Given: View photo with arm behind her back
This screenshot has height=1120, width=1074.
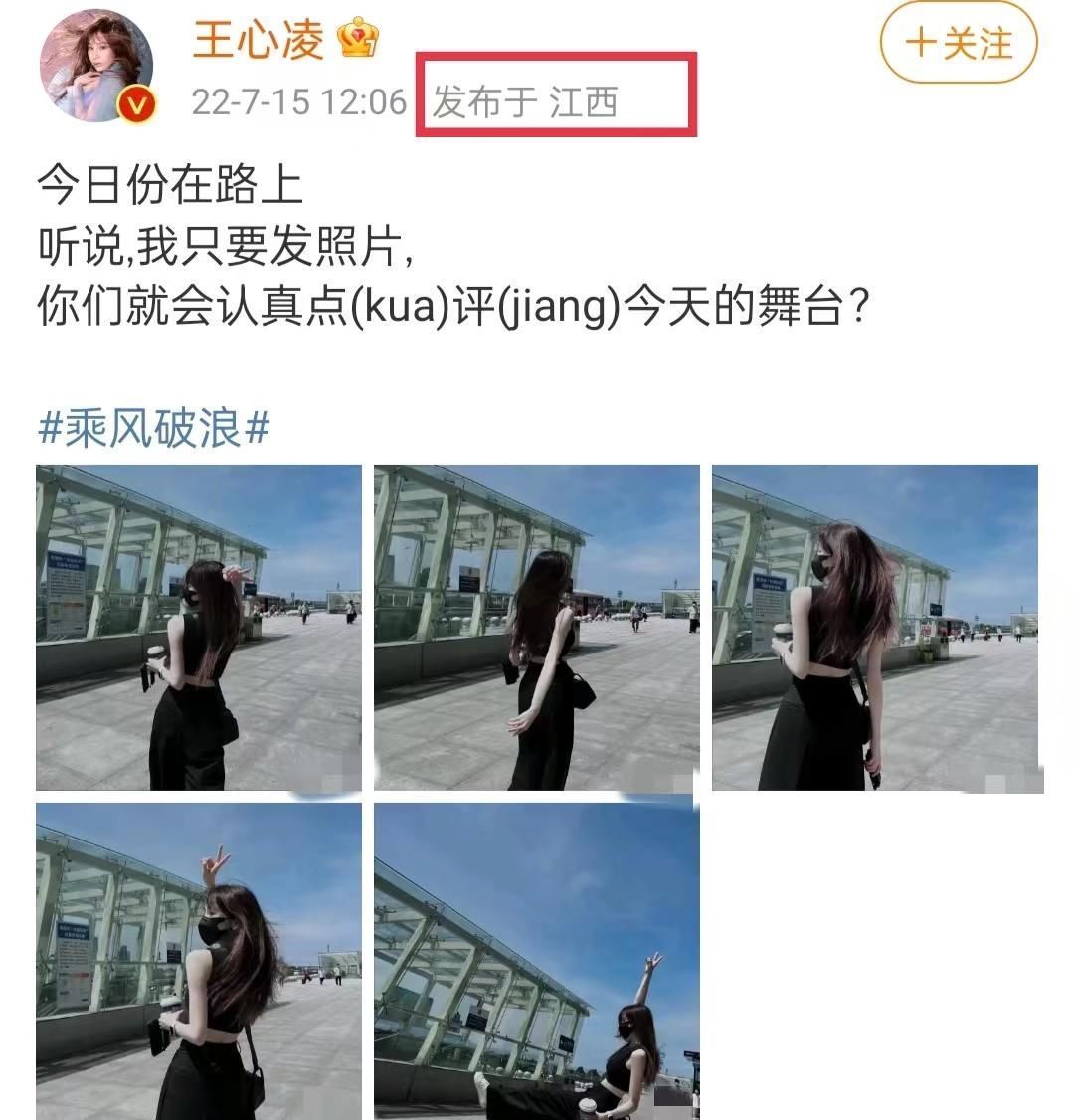Looking at the screenshot, I should coord(536,628).
